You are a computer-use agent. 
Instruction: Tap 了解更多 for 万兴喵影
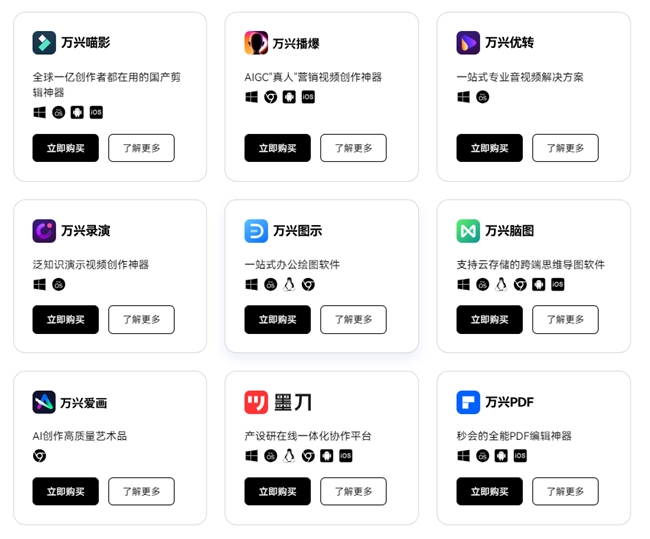pyautogui.click(x=141, y=148)
